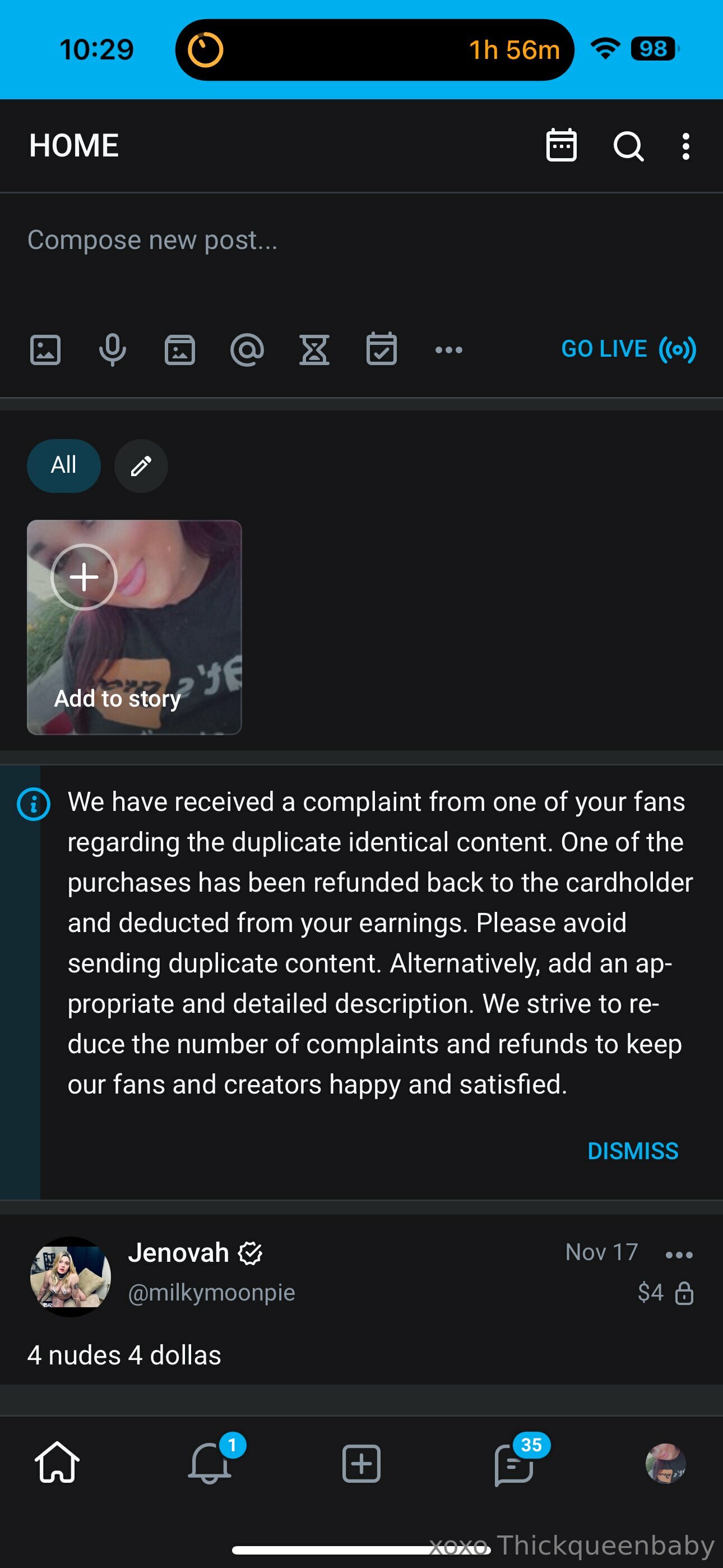This screenshot has height=1568, width=723.
Task: Add to story
Action: click(x=135, y=628)
